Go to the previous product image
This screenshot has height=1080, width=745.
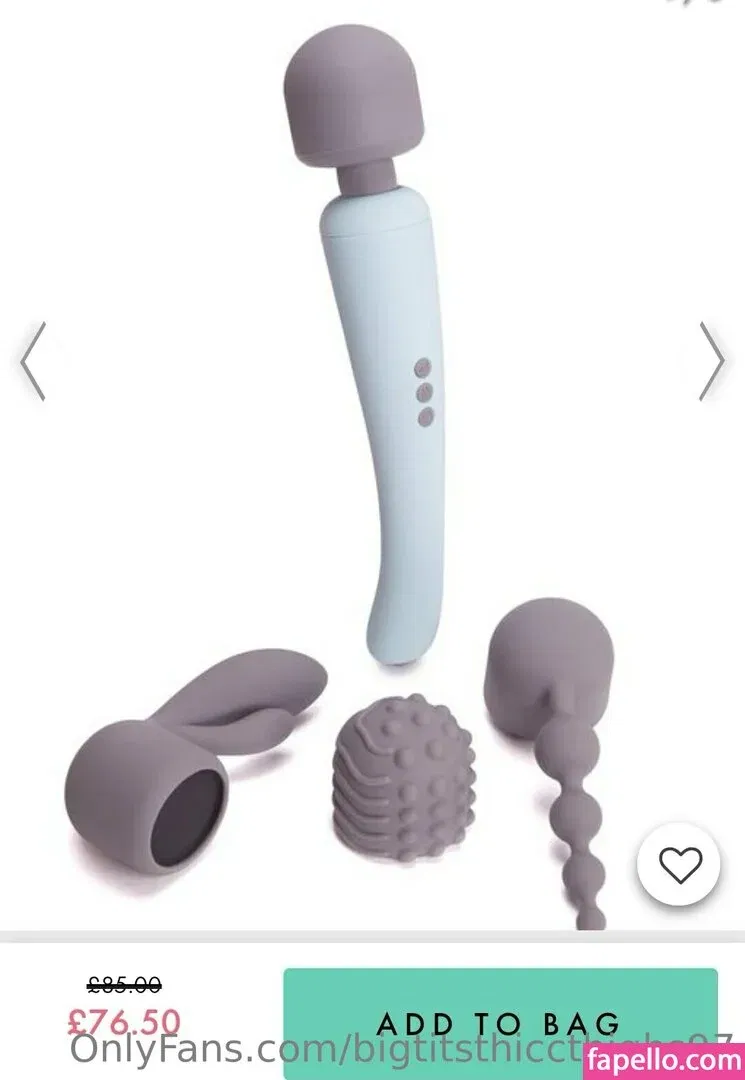pos(33,362)
